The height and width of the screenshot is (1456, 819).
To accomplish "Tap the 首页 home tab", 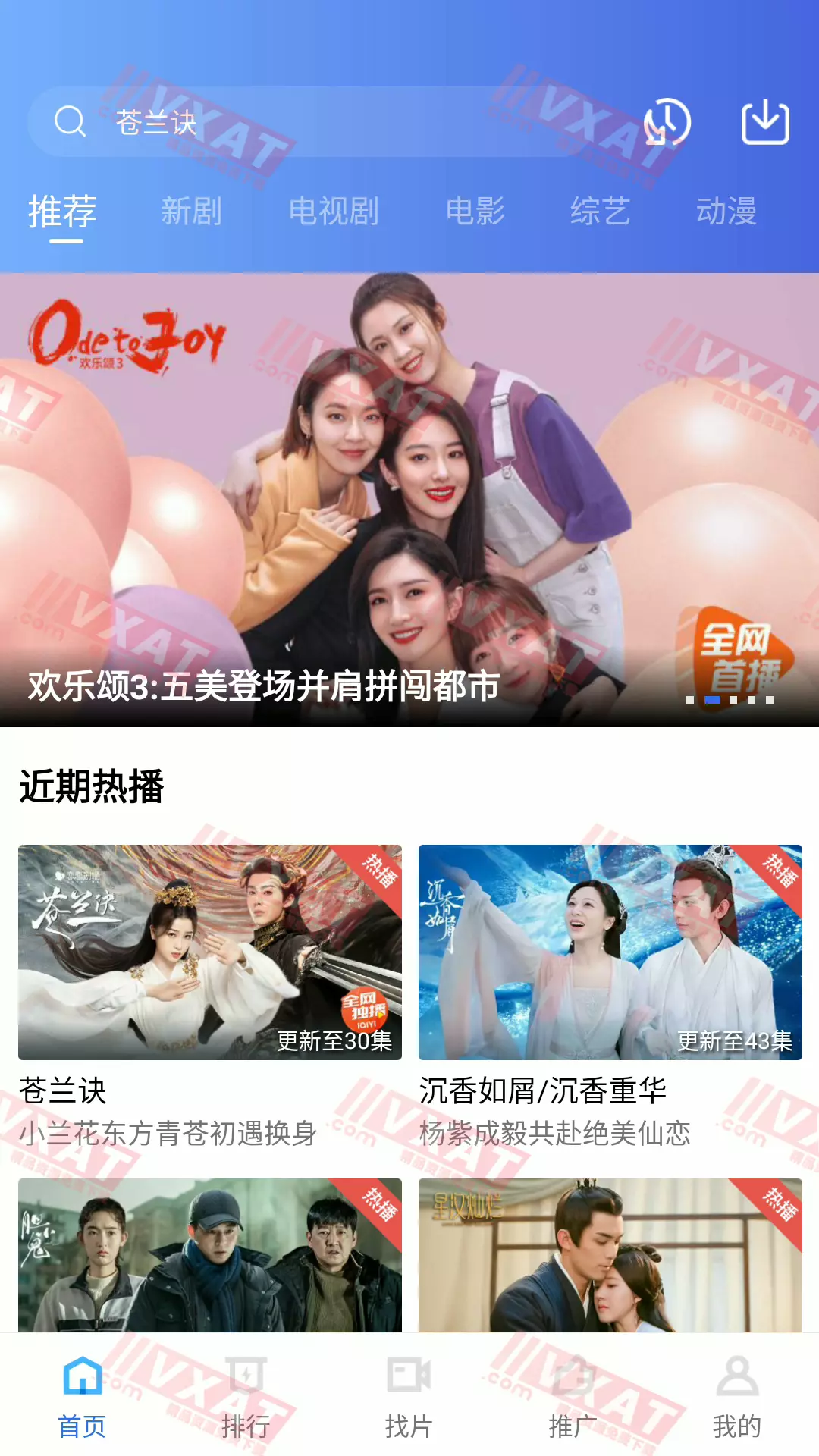I will pyautogui.click(x=82, y=1397).
